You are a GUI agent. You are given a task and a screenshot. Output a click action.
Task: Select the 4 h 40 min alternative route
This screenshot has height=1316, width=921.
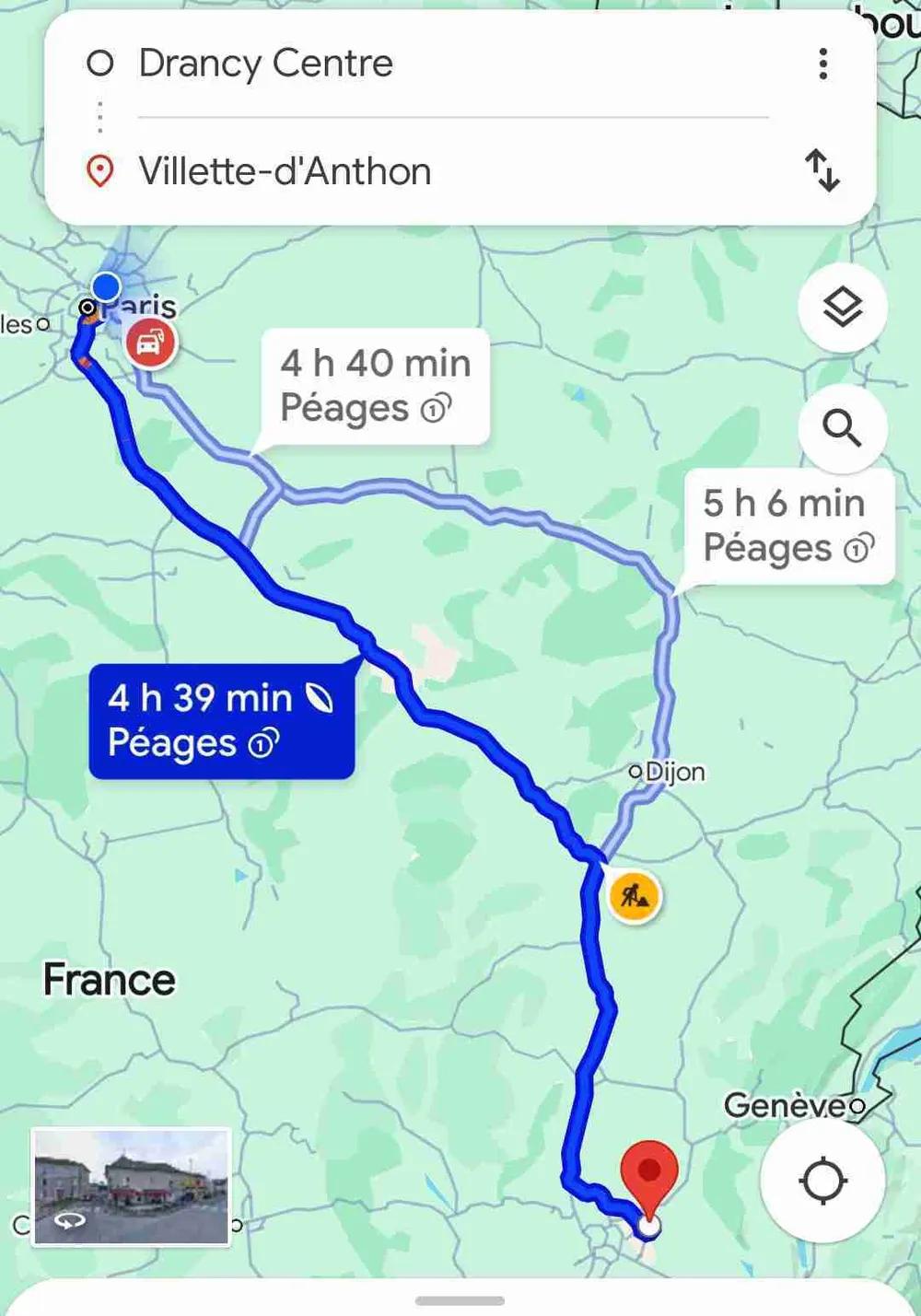click(375, 385)
